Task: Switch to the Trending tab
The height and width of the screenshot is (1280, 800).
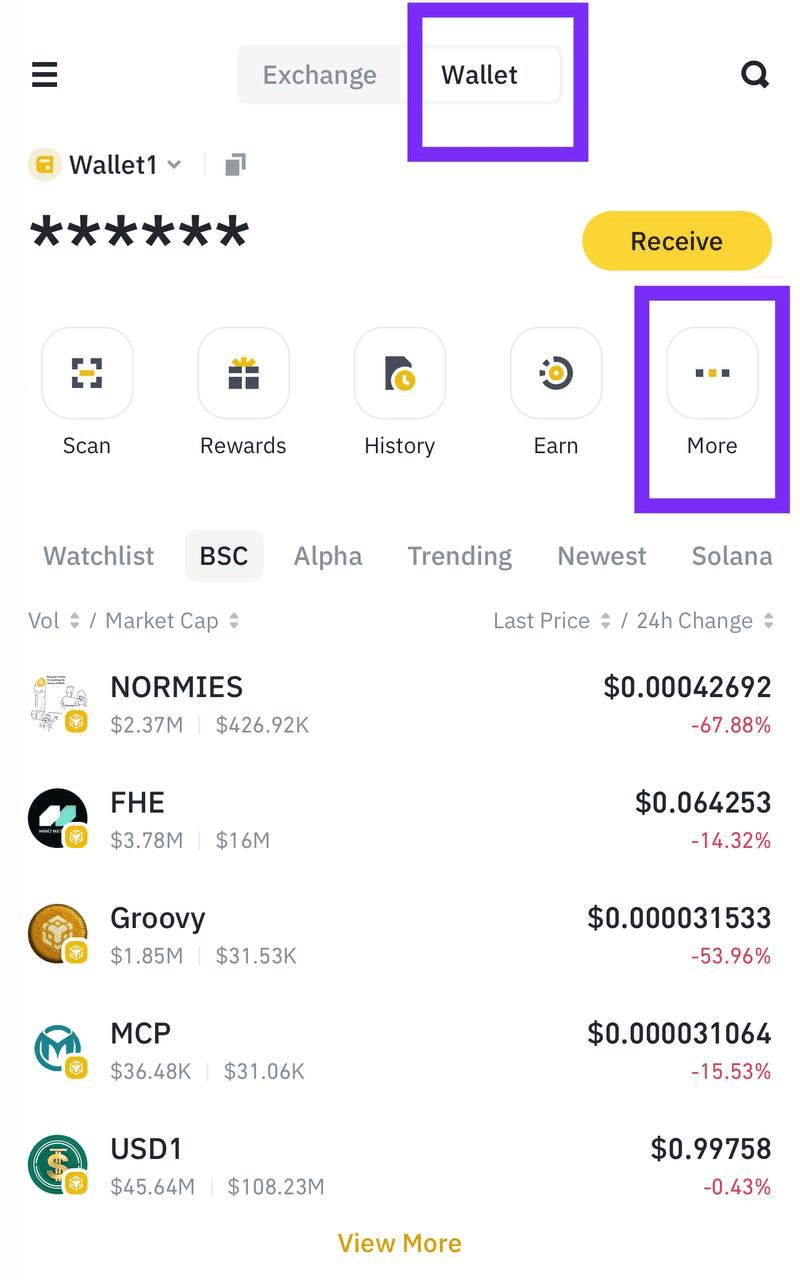Action: coord(459,556)
